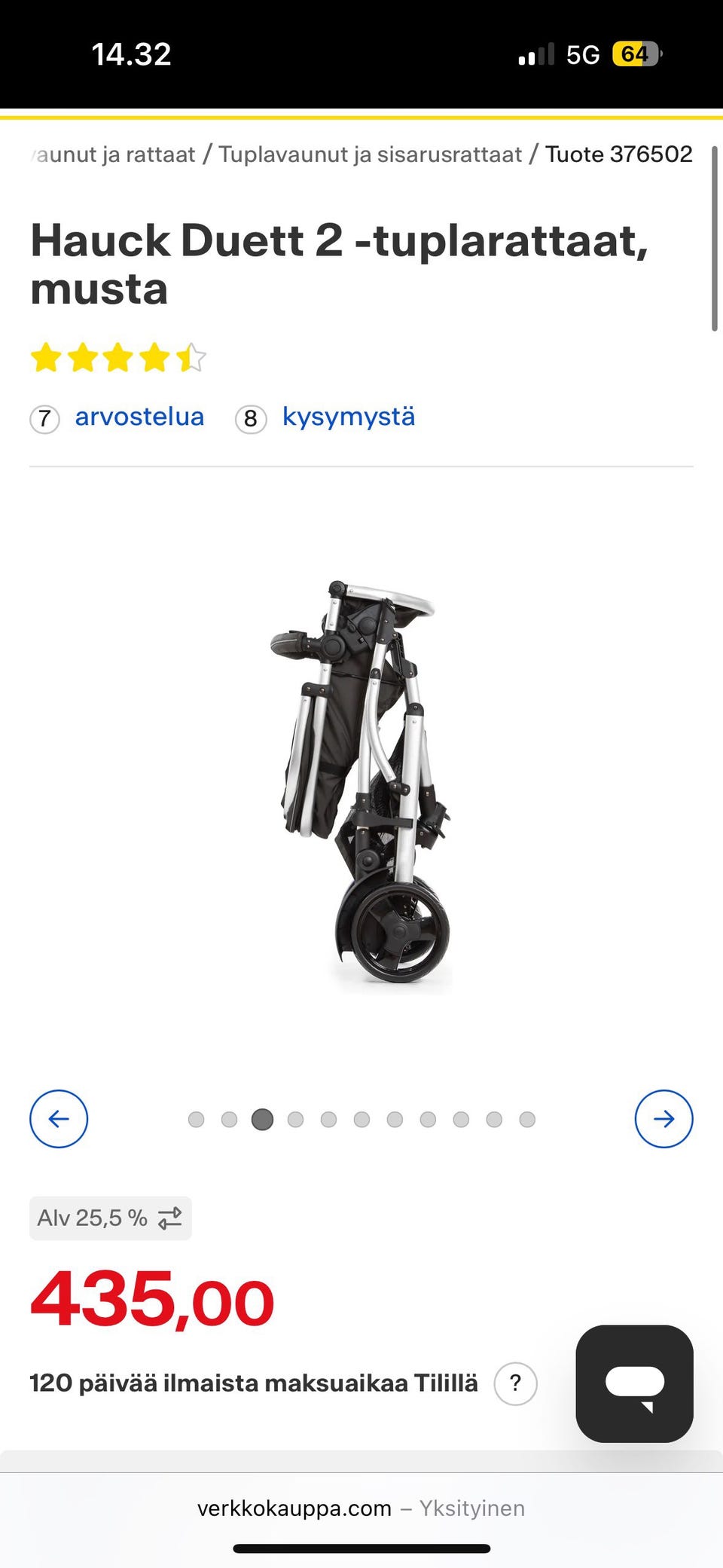Show the previous product image
The image size is (723, 1568).
[59, 1119]
